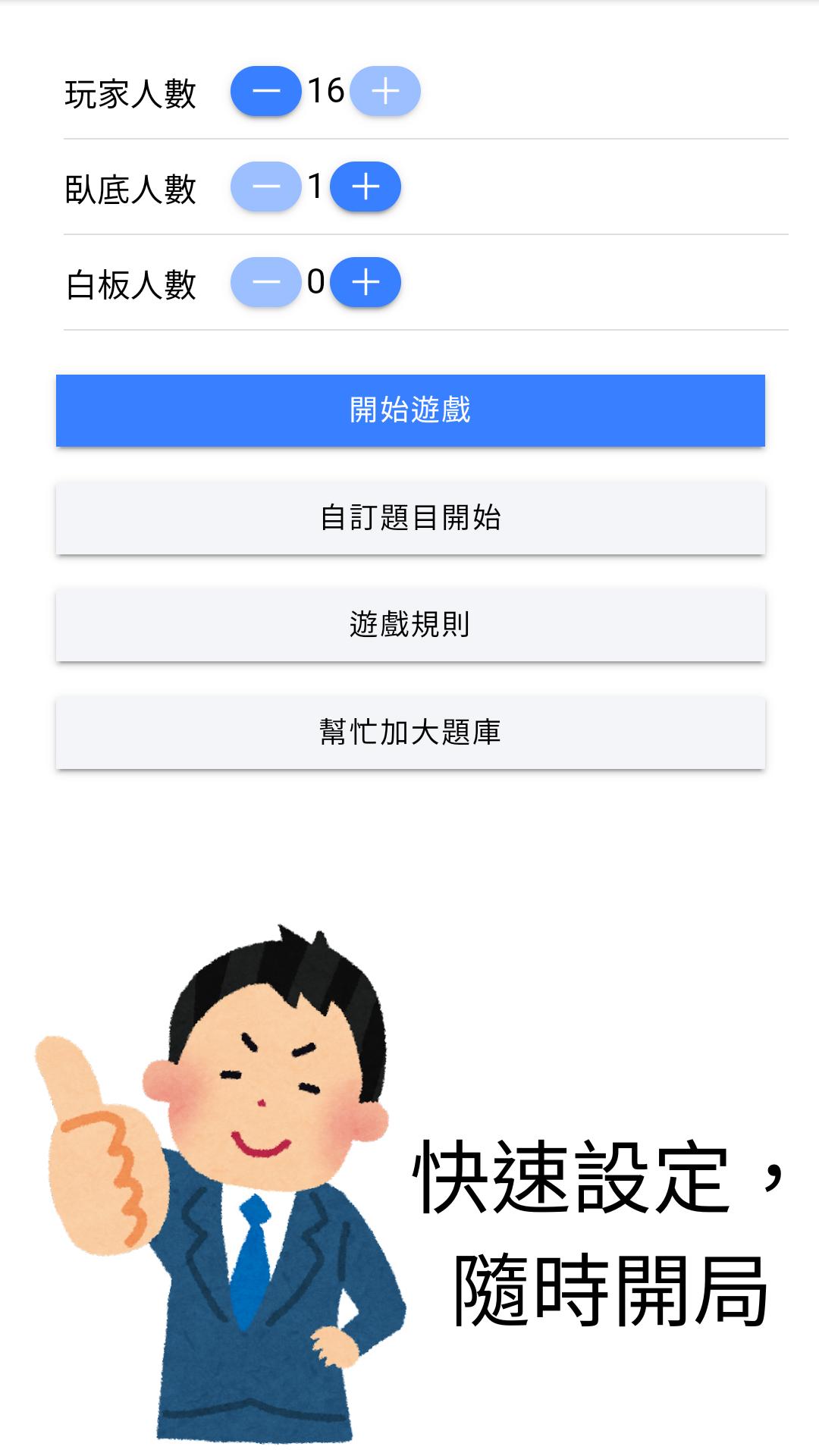This screenshot has width=819, height=1456.
Task: Open the 遊戲規則 game rules
Action: (x=410, y=625)
